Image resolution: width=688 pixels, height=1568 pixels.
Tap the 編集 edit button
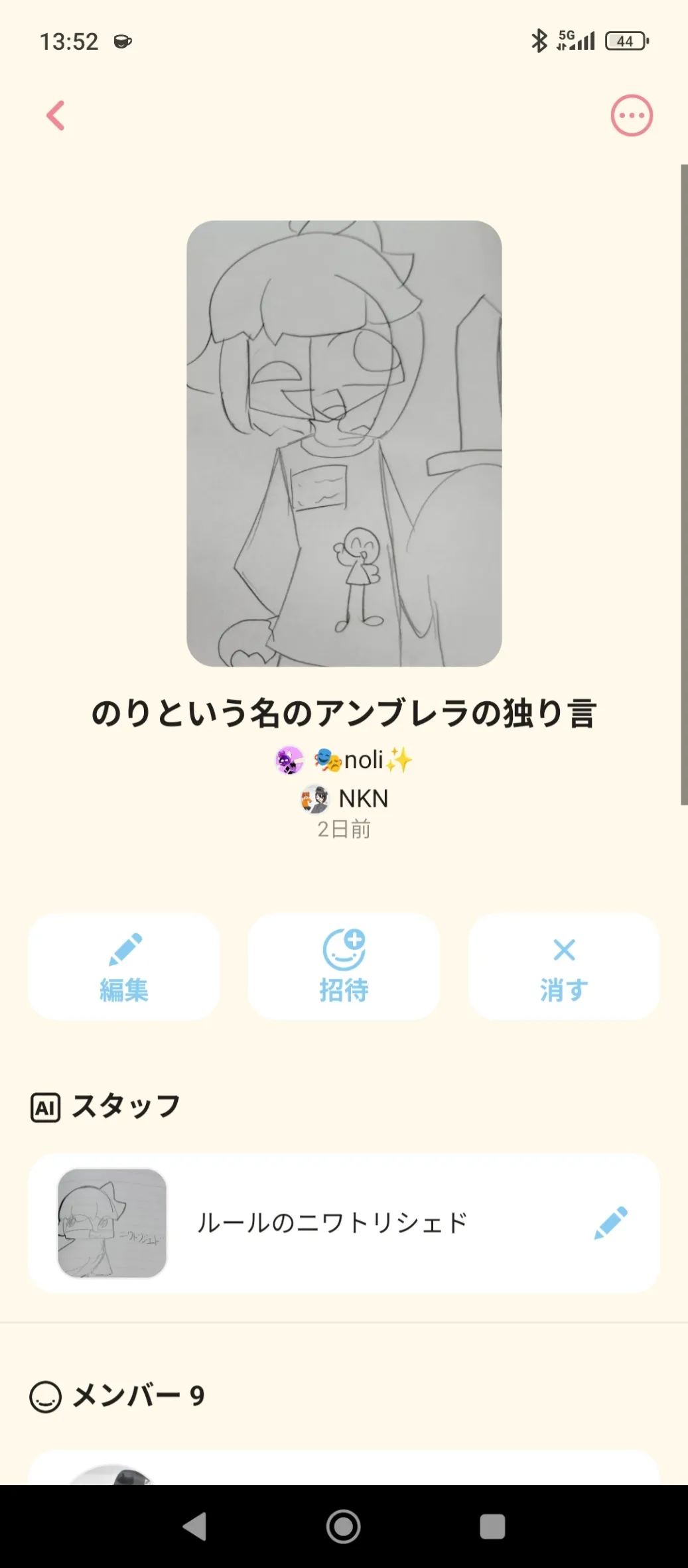click(124, 966)
